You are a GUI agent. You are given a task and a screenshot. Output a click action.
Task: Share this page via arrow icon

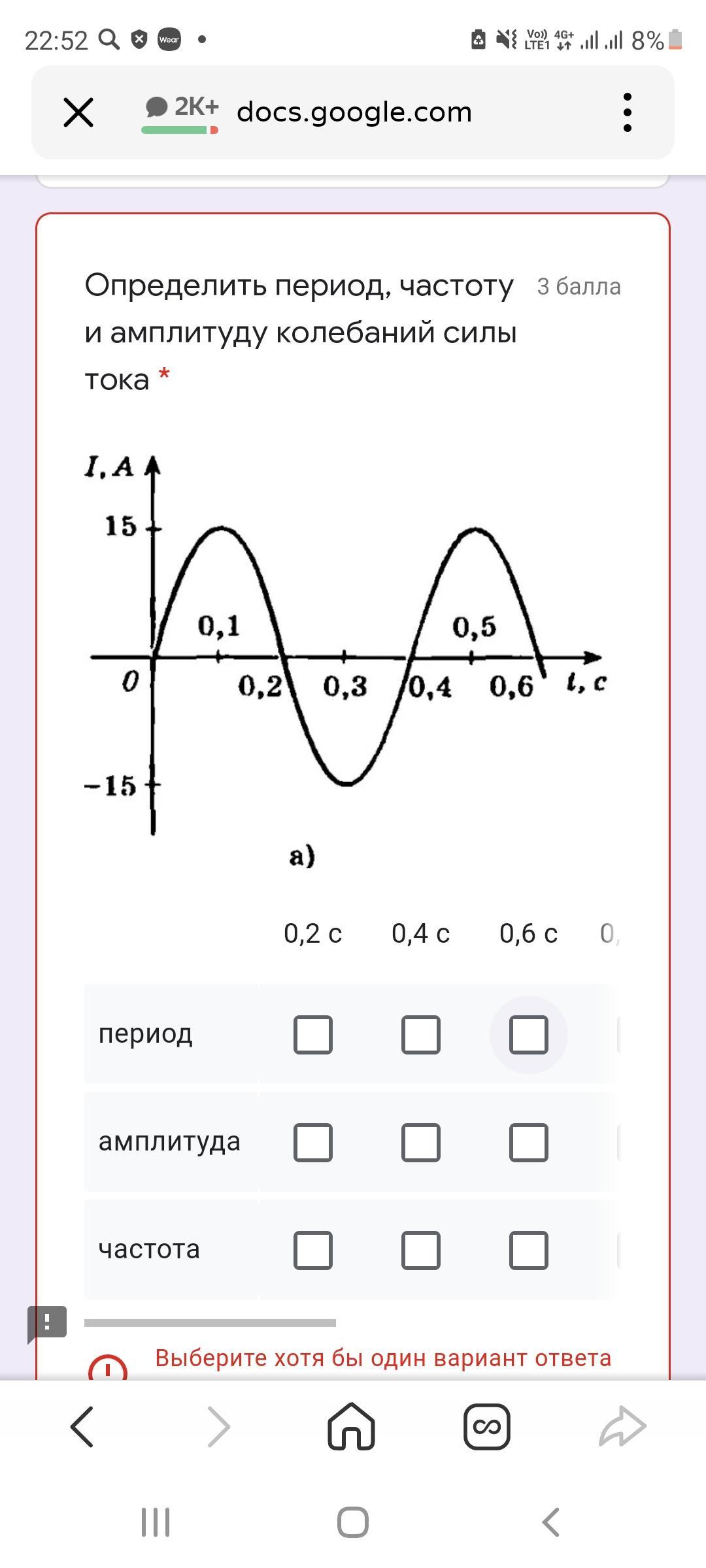point(623,1426)
